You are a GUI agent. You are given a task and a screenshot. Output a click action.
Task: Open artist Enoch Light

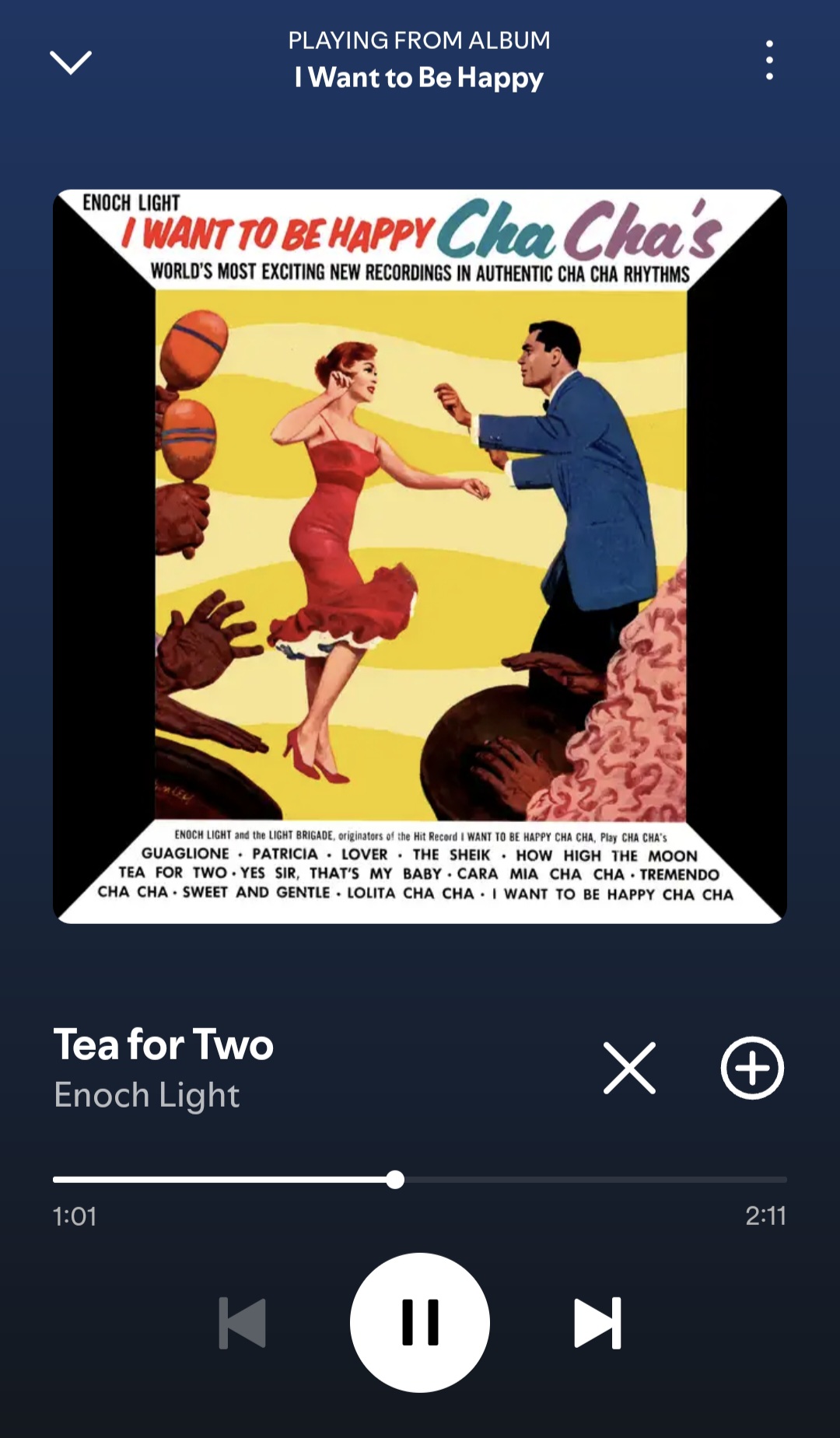pyautogui.click(x=147, y=1095)
